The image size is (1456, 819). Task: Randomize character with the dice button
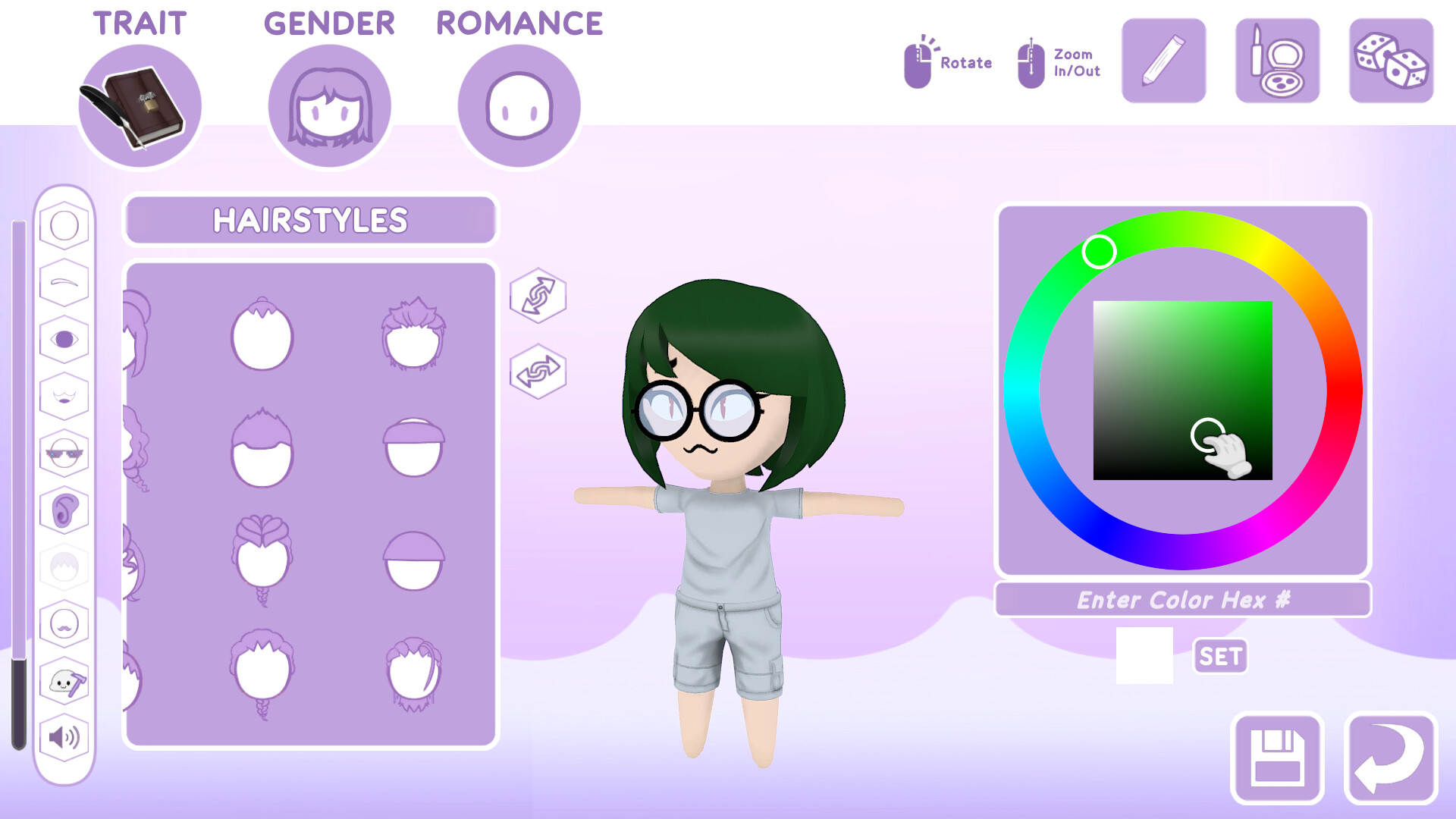coord(1391,61)
